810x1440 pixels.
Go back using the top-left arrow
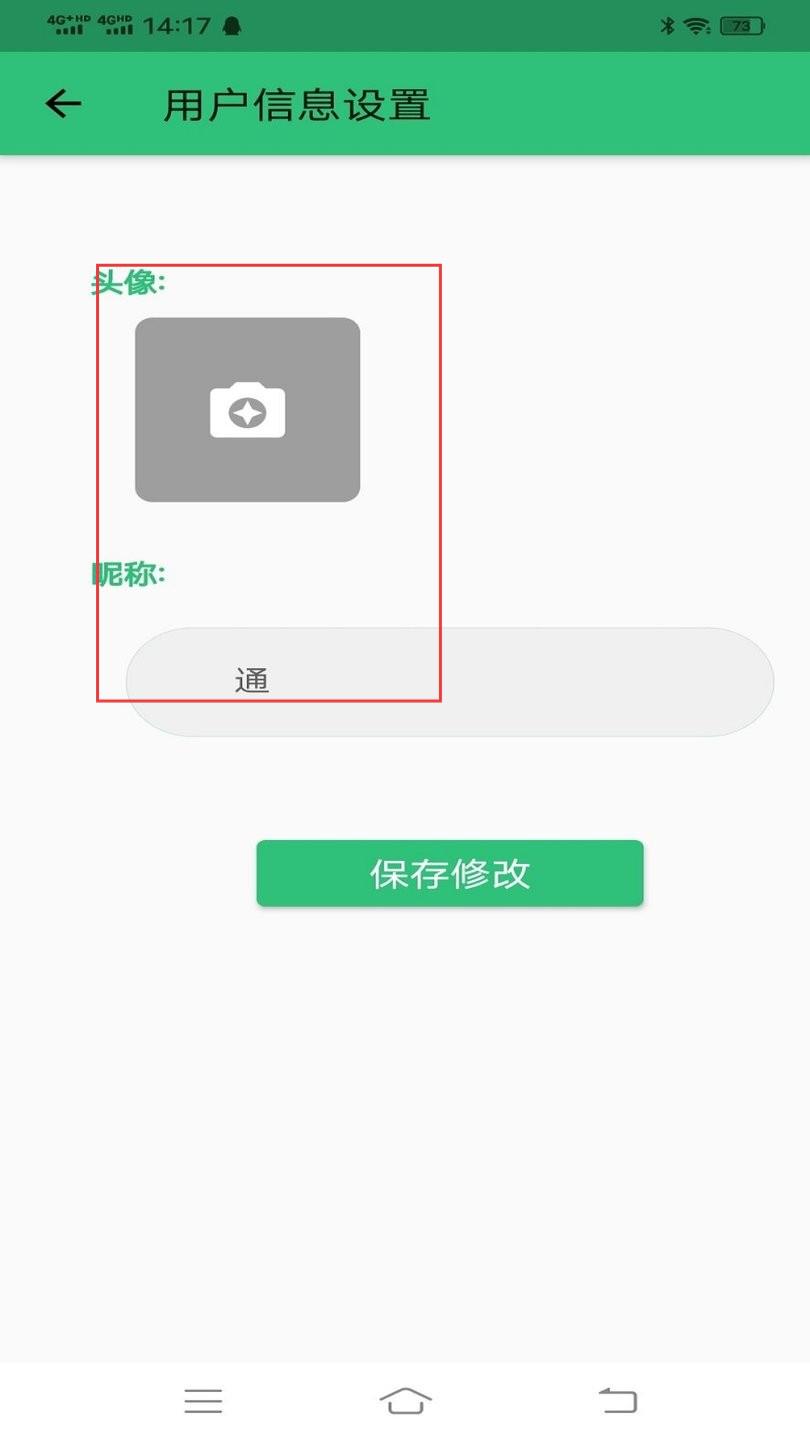[63, 103]
